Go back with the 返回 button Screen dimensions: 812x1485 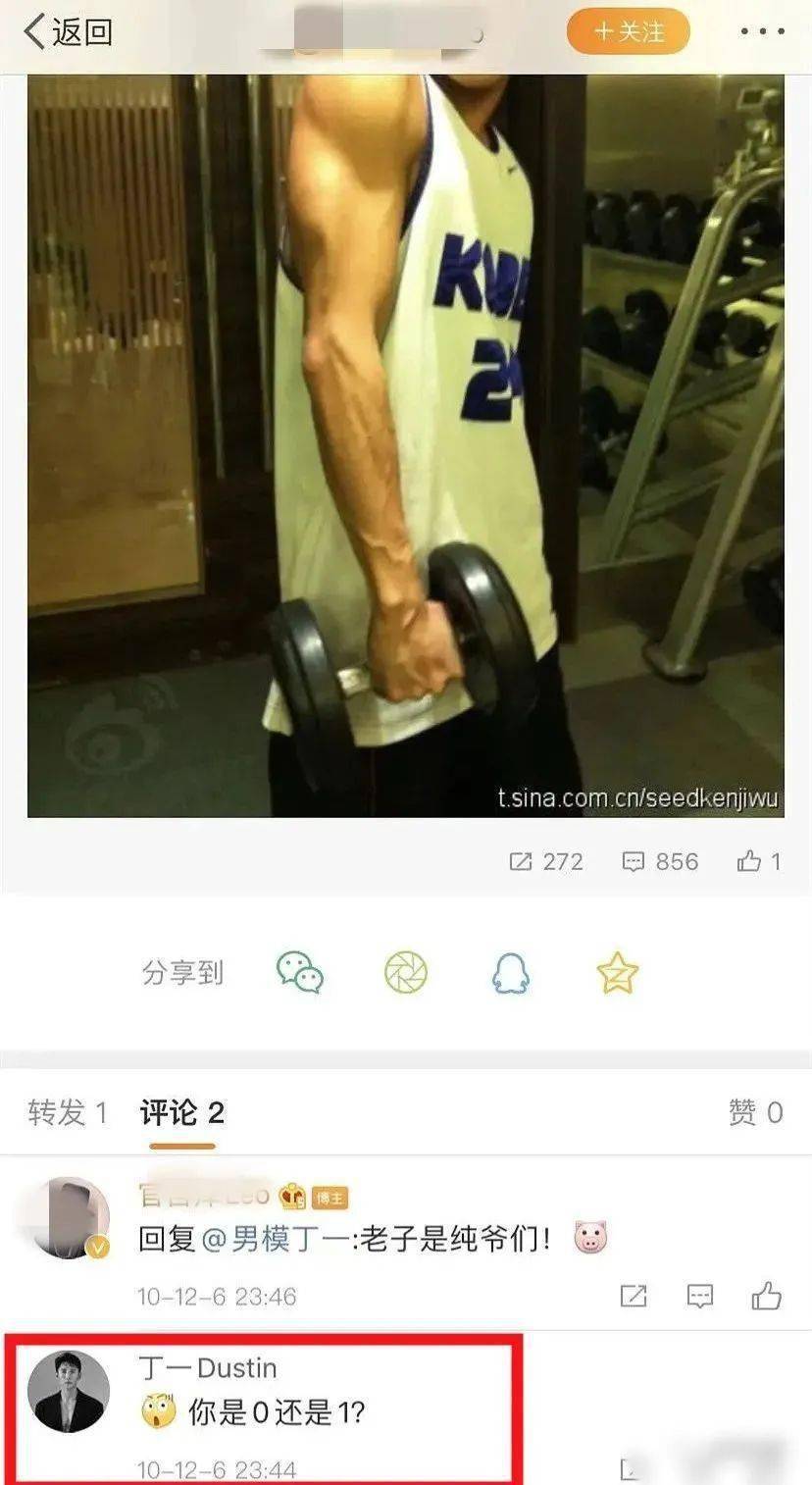coord(67,31)
